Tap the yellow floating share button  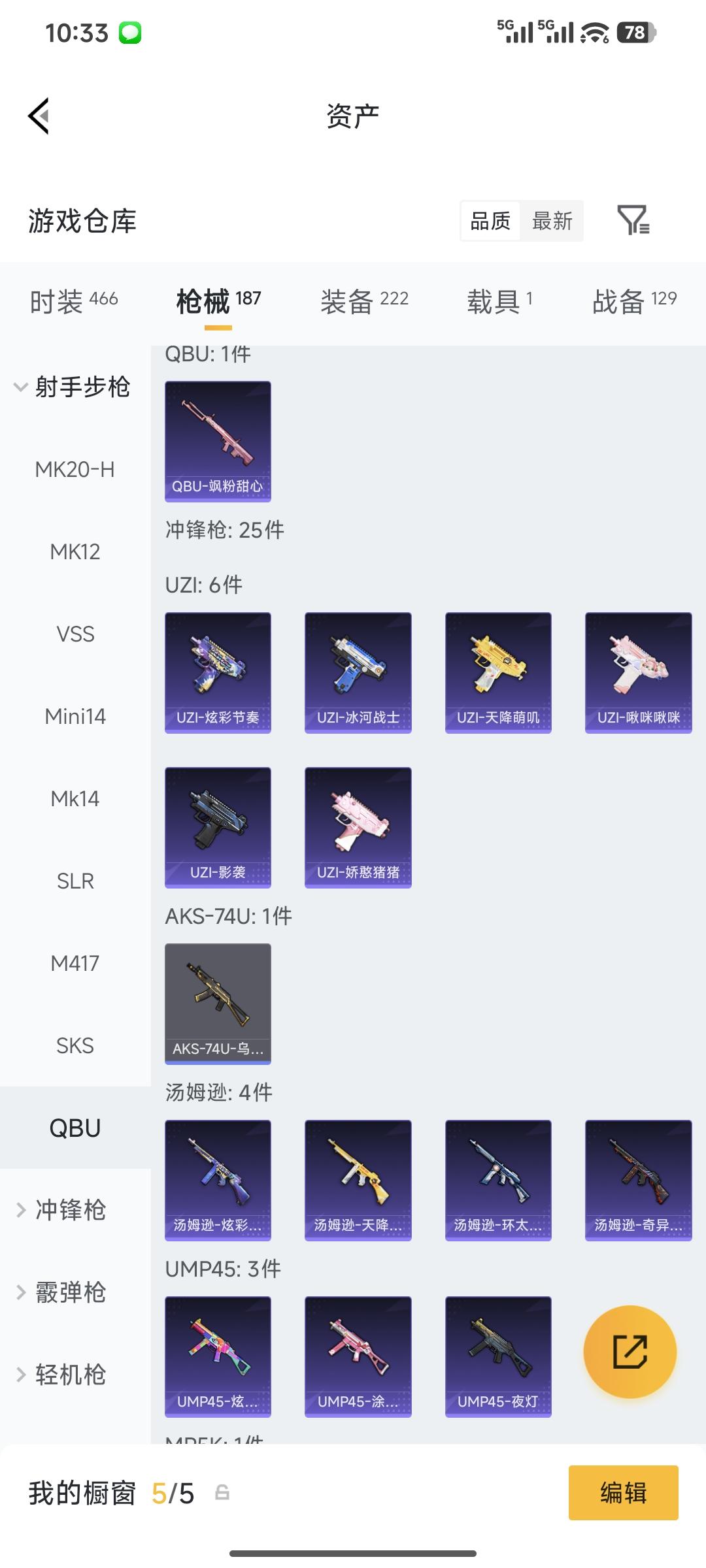[x=630, y=1351]
